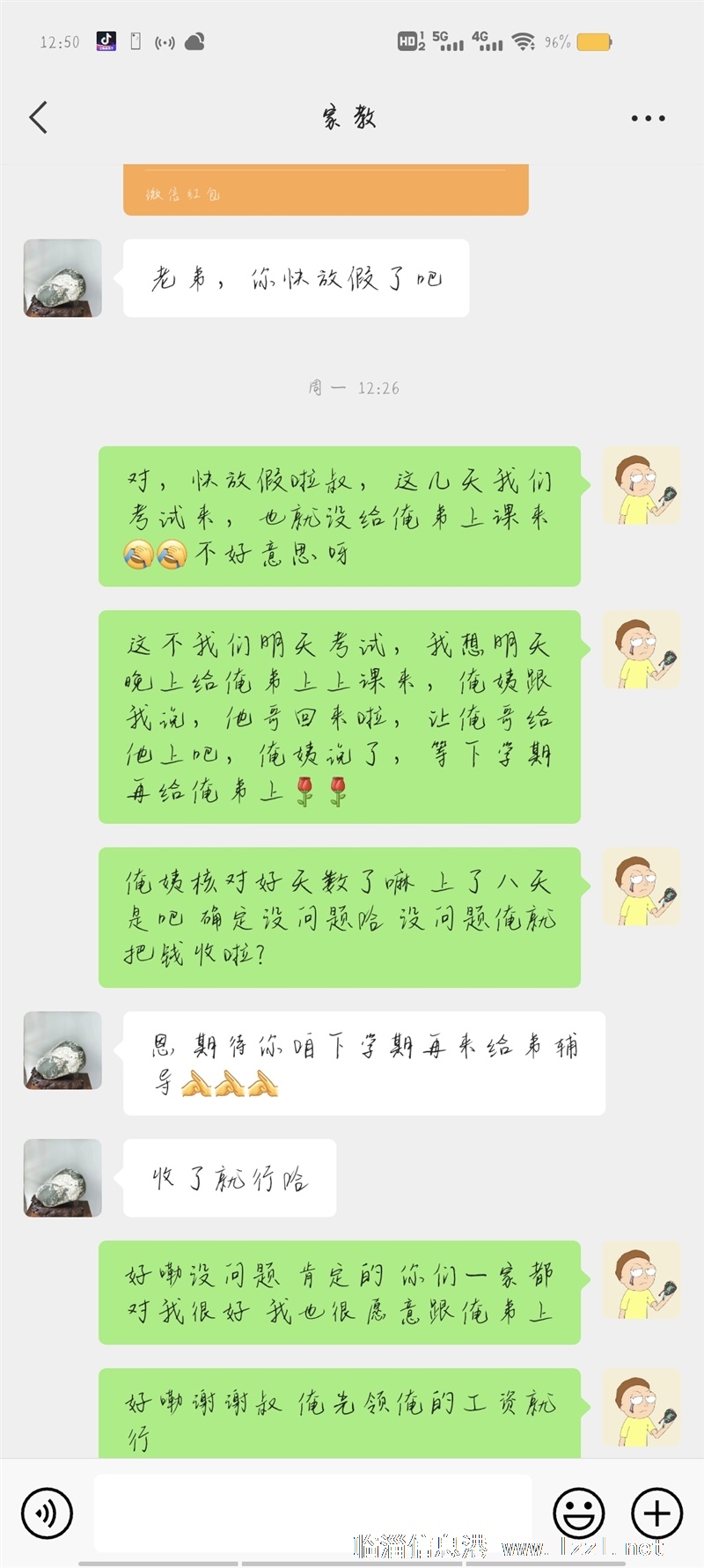This screenshot has width=704, height=1568.
Task: Open the orange 微信红包 red packet
Action: pos(326,189)
